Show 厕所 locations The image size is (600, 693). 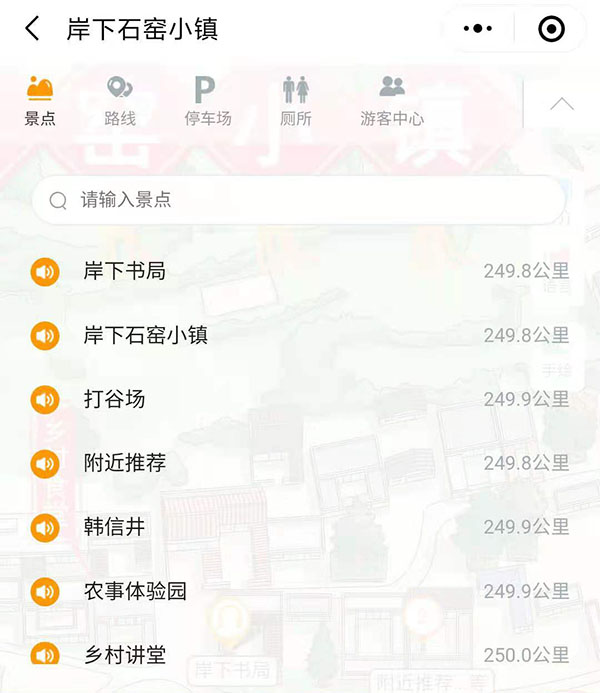click(x=296, y=101)
